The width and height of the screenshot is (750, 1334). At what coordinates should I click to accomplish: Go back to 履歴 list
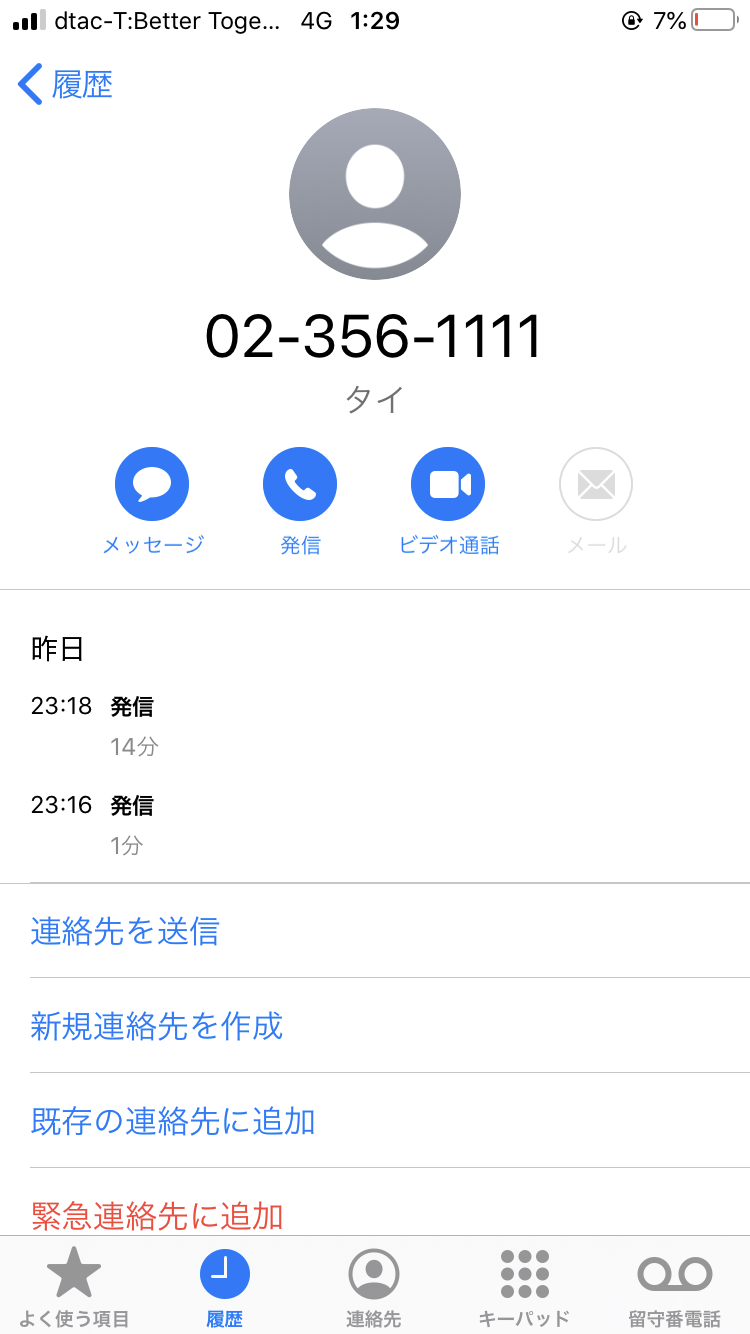point(65,85)
